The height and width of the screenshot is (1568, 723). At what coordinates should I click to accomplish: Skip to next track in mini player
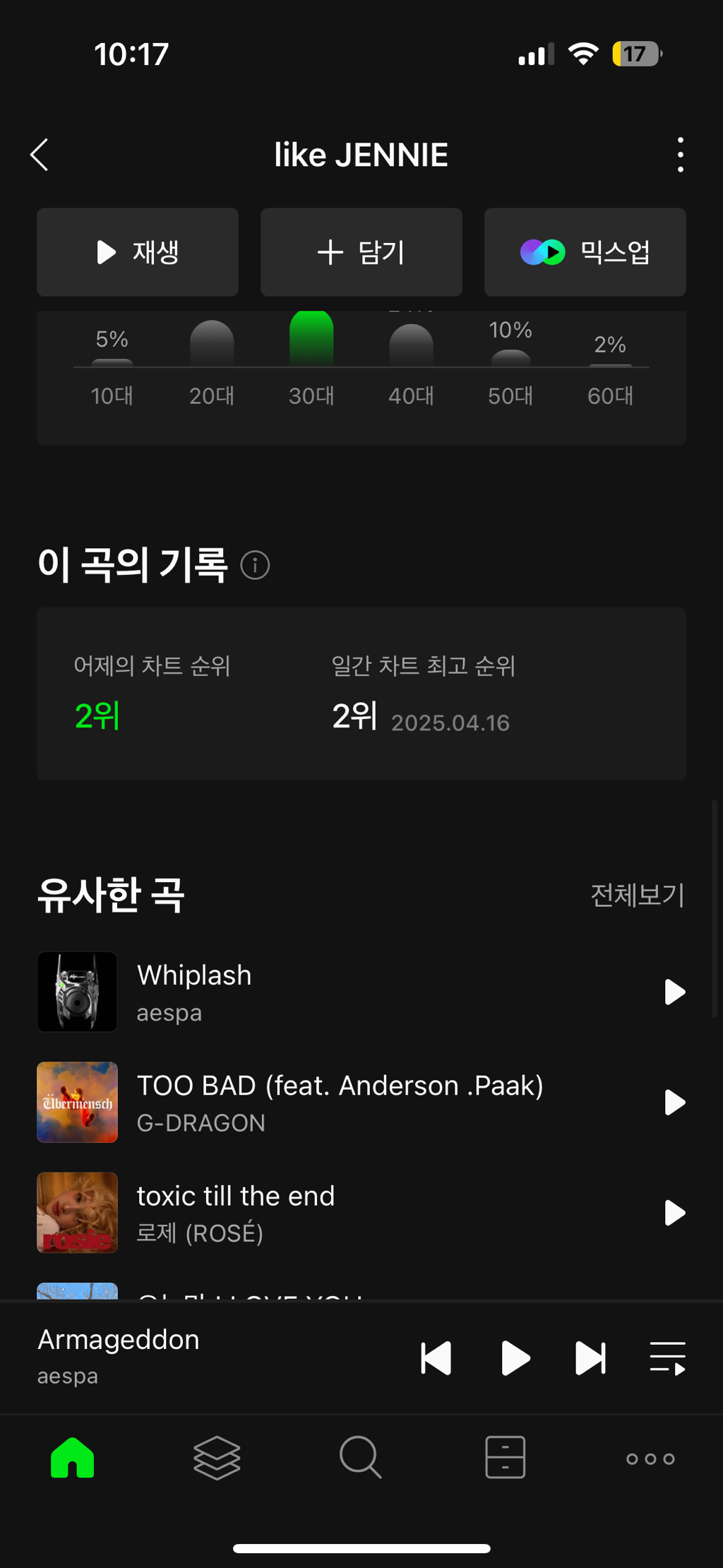point(590,1358)
